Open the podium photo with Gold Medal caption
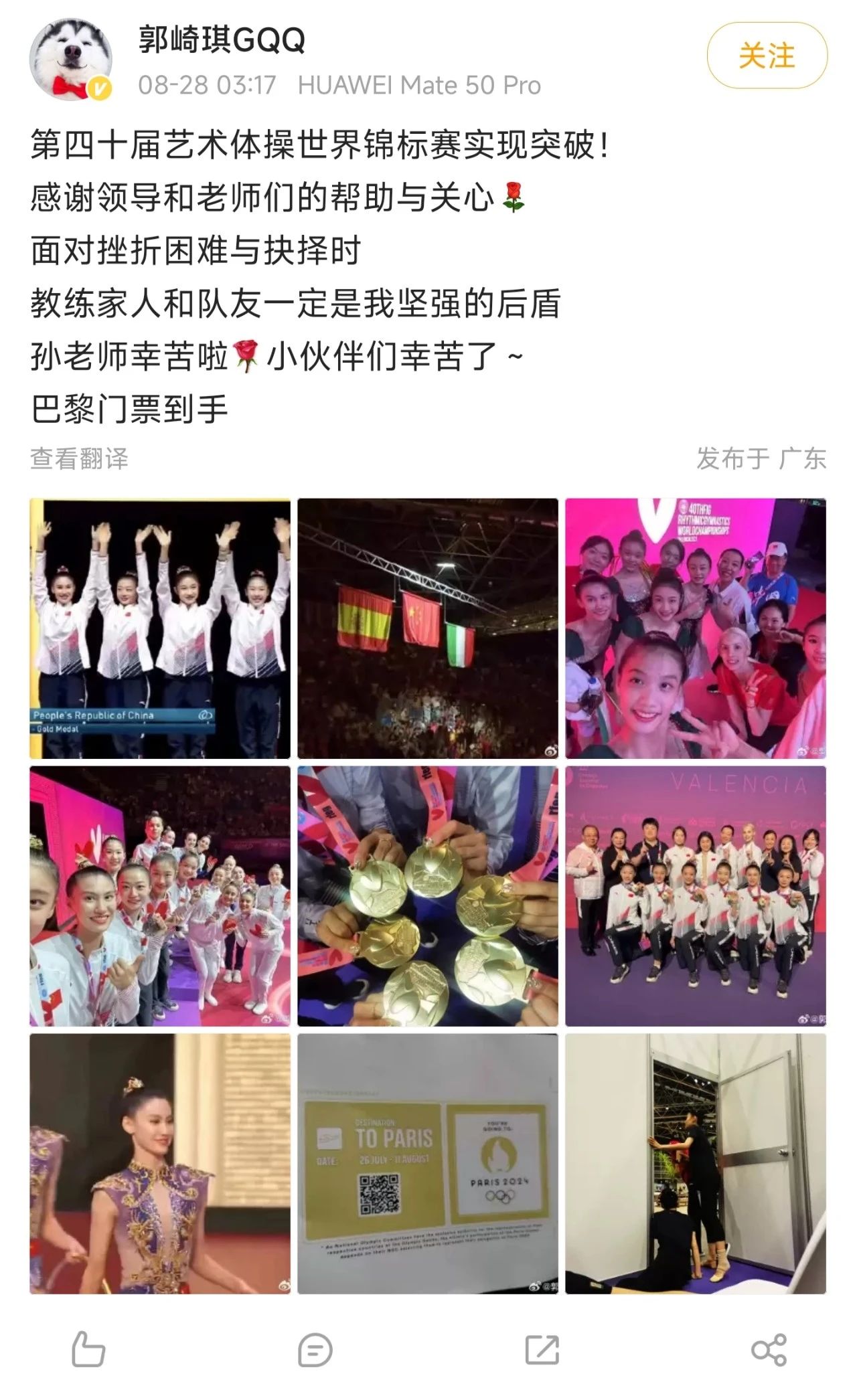 tap(160, 628)
